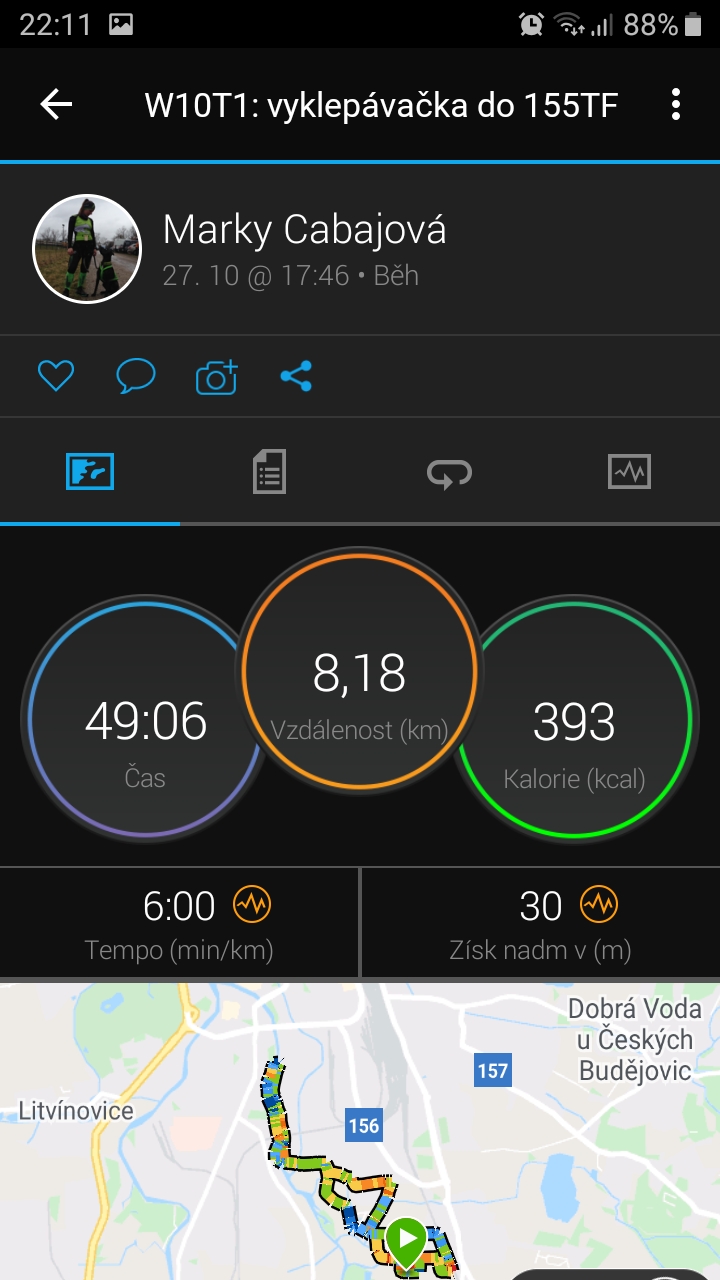The image size is (720, 1280).
Task: Like this activity with the heart icon
Action: (56, 376)
